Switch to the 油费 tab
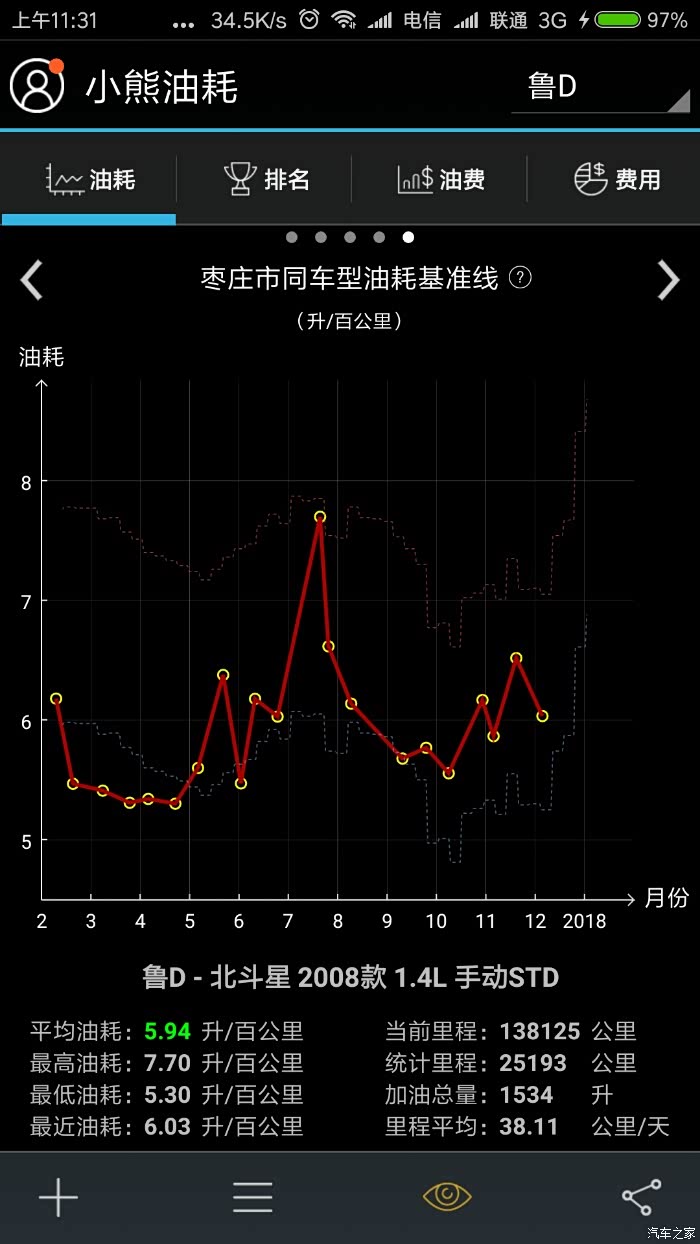This screenshot has height=1244, width=700. point(440,179)
